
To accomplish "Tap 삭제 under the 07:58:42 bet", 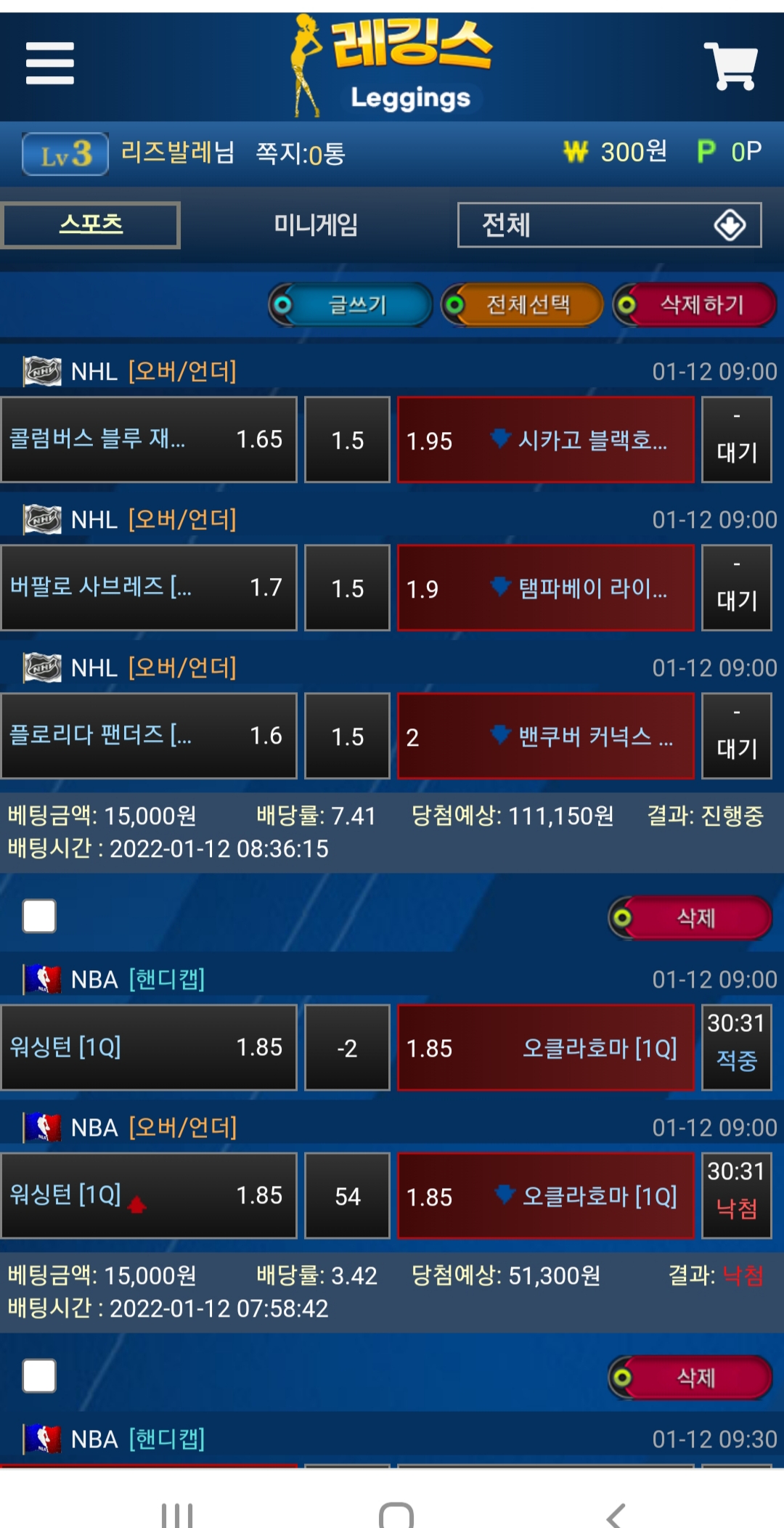I will [x=691, y=1378].
